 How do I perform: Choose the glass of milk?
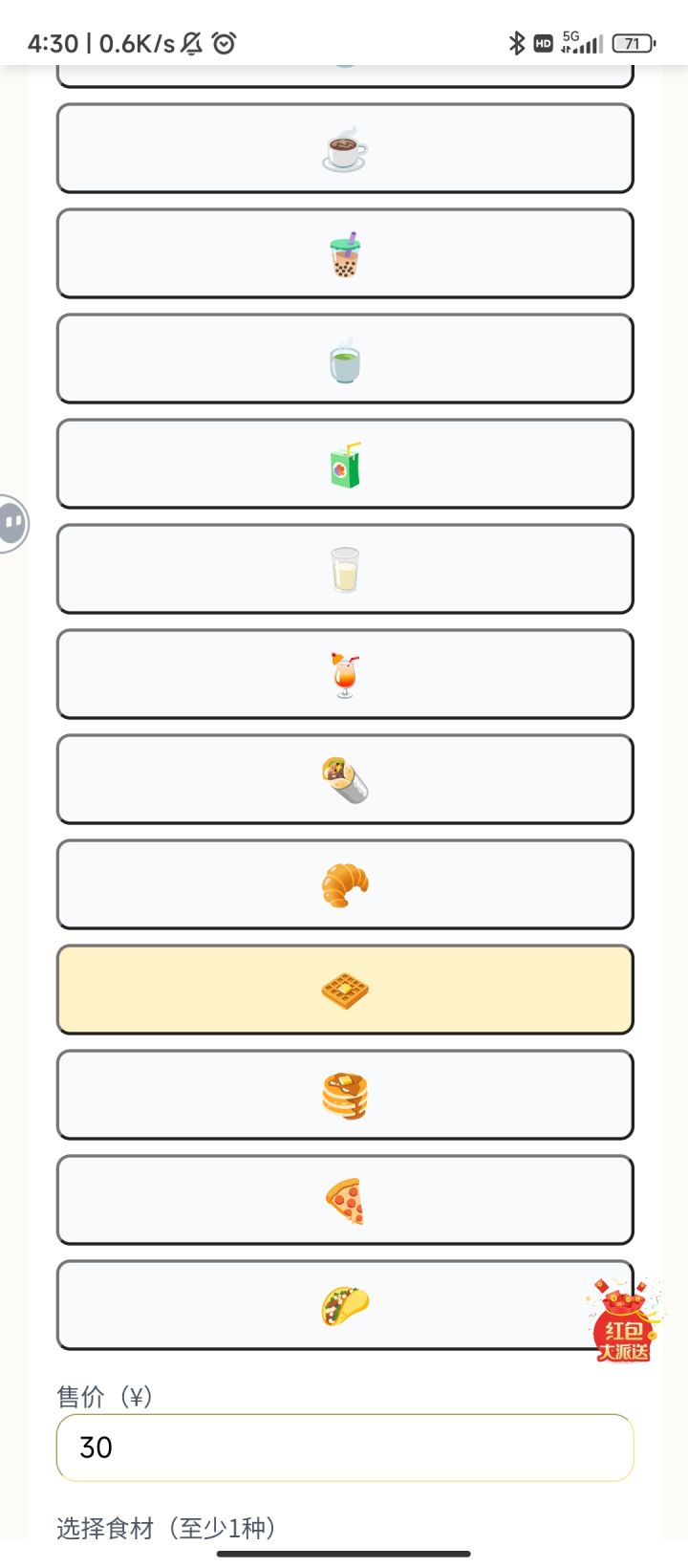[x=344, y=569]
